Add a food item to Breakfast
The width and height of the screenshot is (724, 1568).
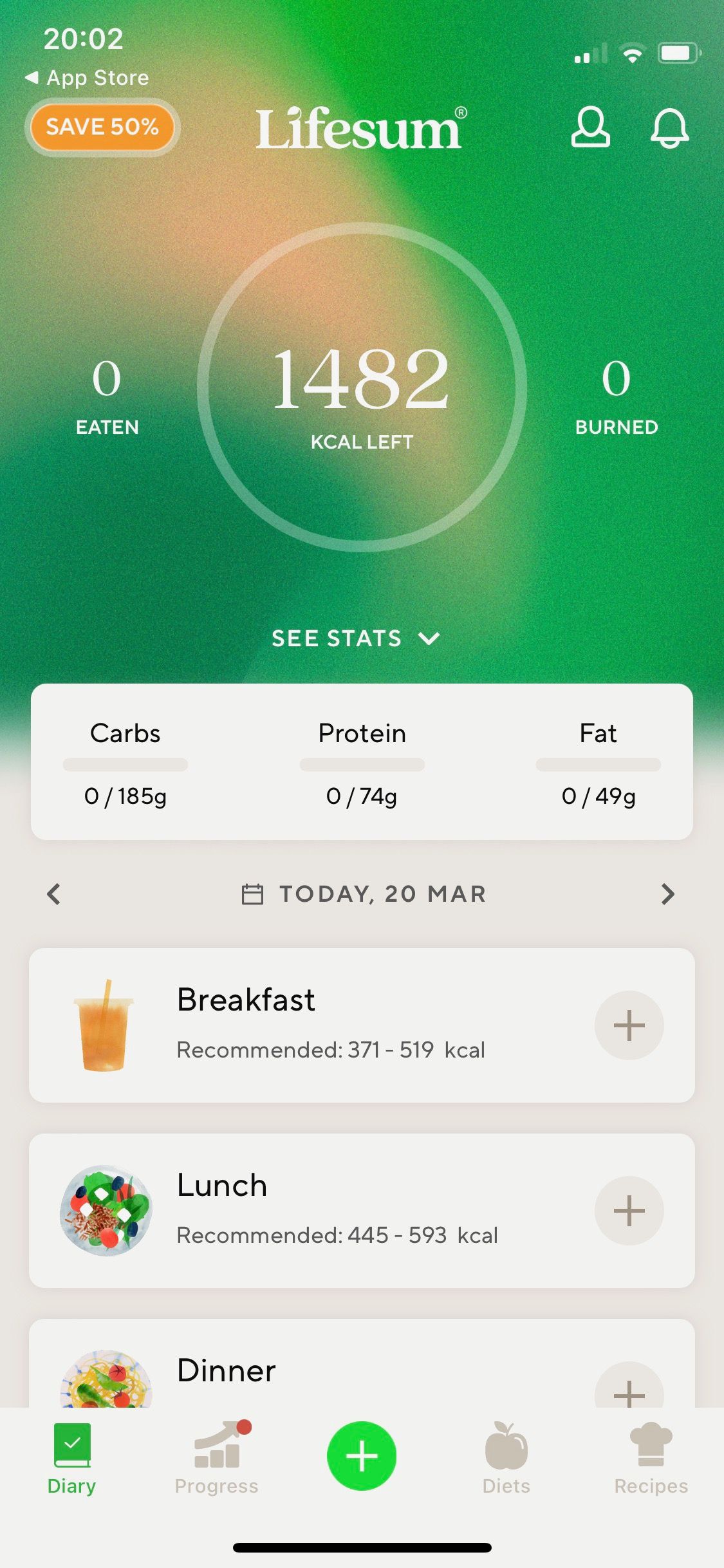click(629, 1026)
